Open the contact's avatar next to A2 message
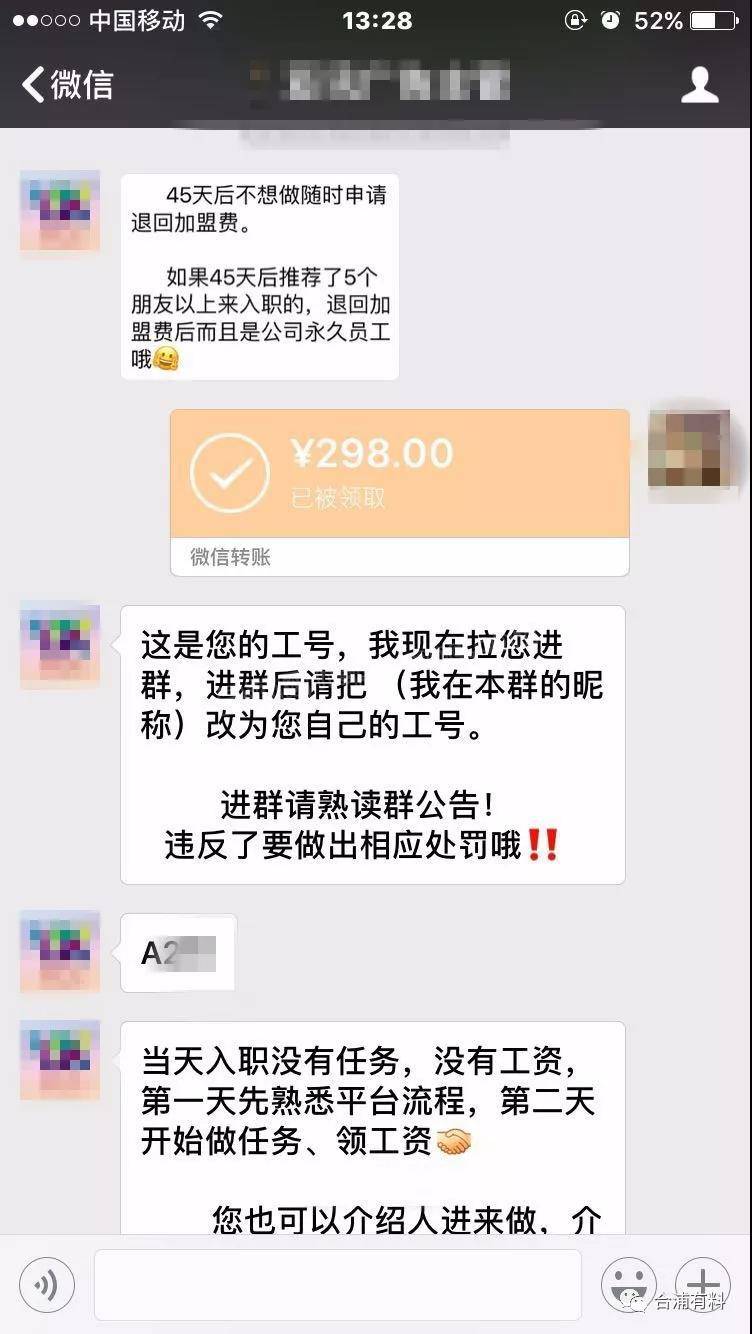The height and width of the screenshot is (1334, 752). click(60, 952)
